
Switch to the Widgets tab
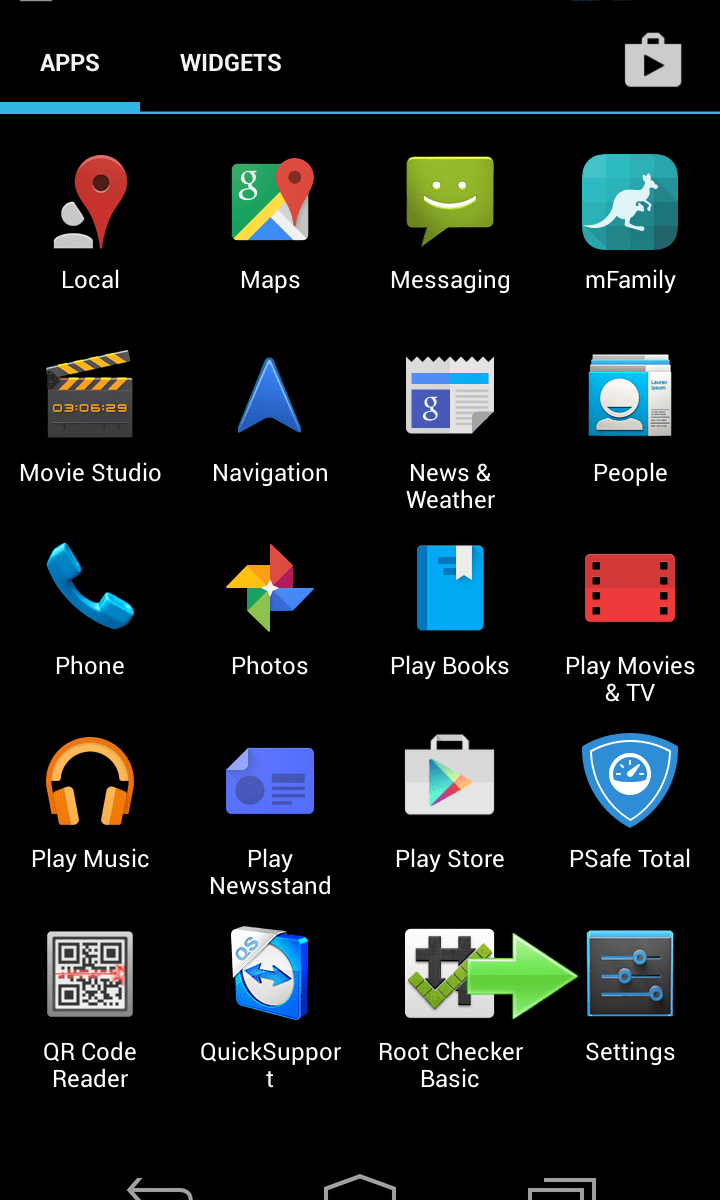230,63
